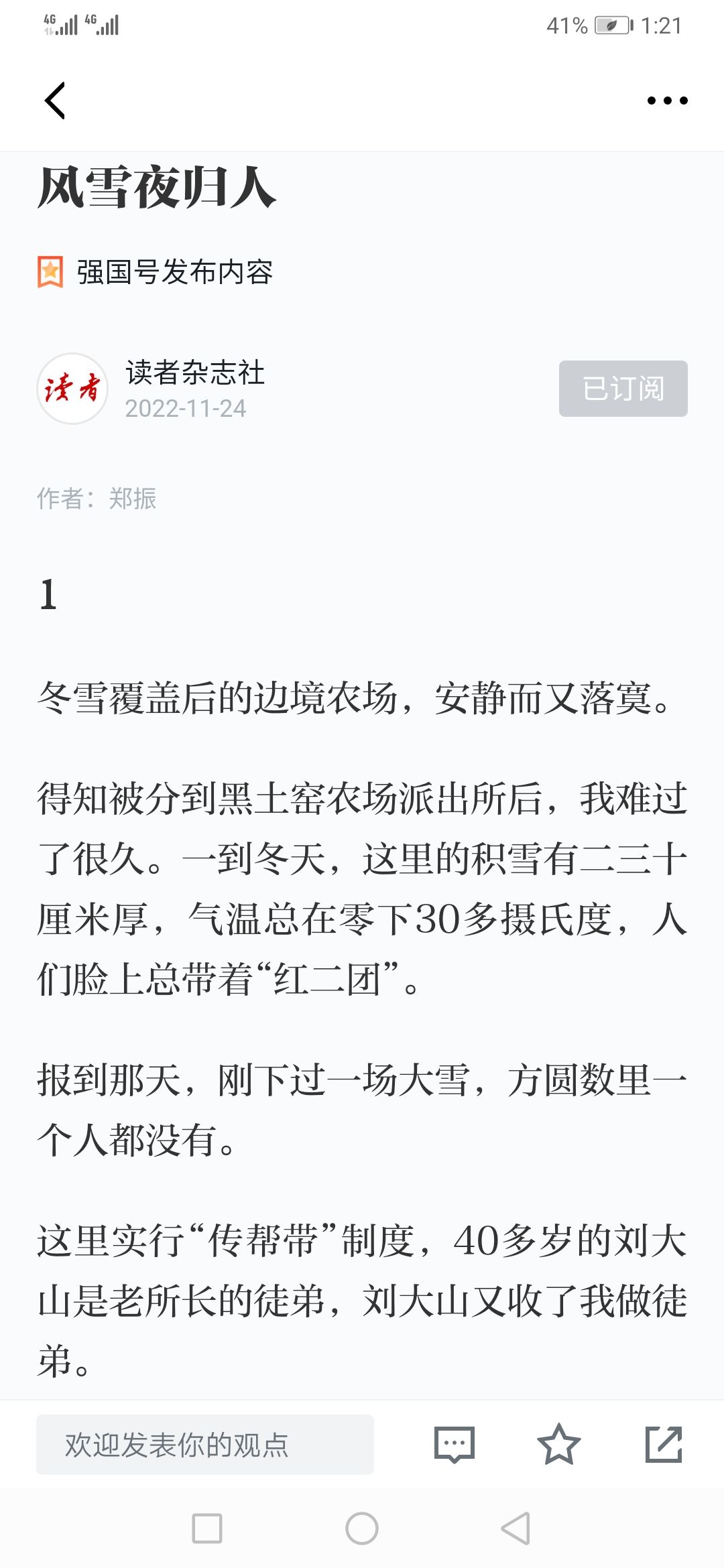Favorite this article with the star icon

point(558,1444)
